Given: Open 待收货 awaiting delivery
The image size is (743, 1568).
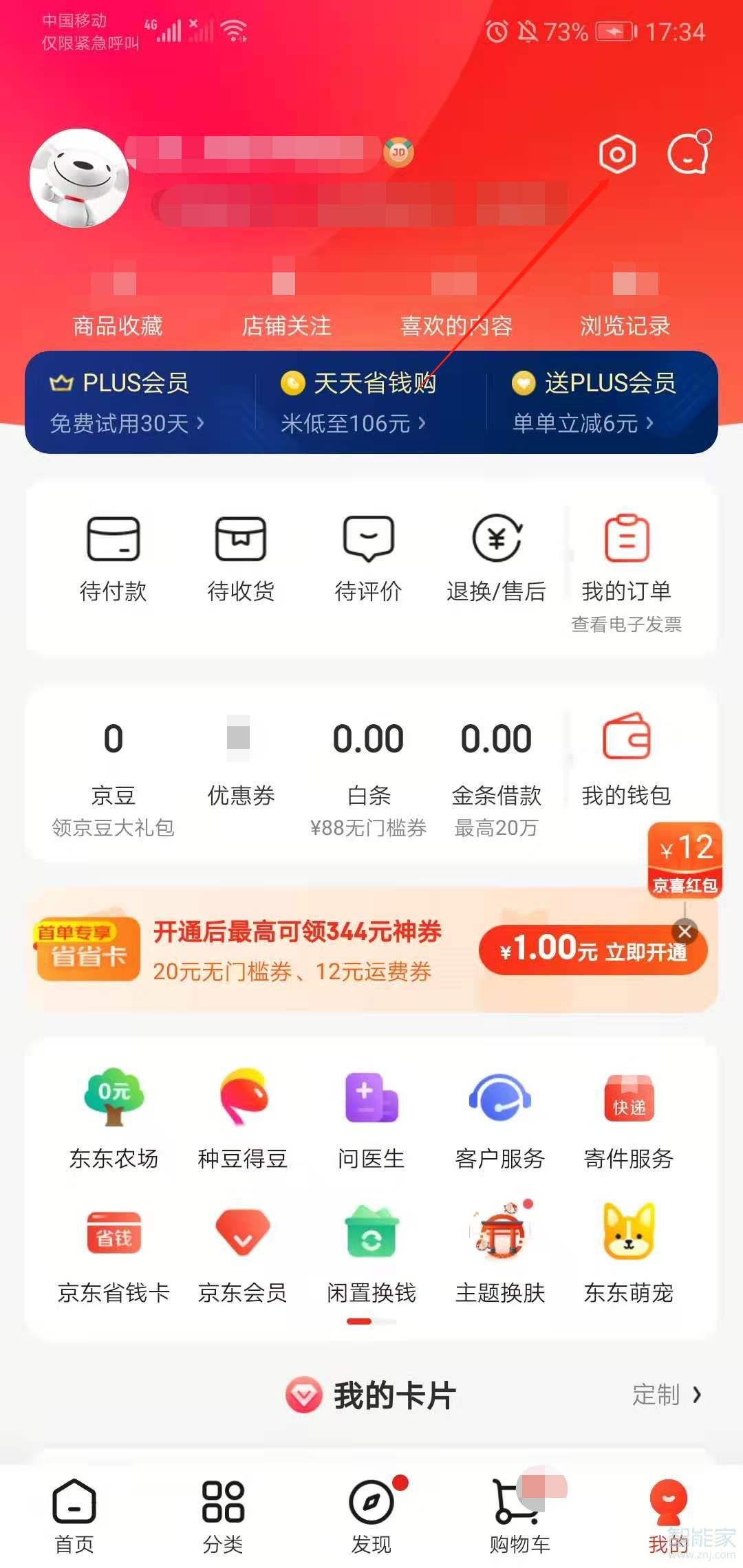Looking at the screenshot, I should 241,557.
